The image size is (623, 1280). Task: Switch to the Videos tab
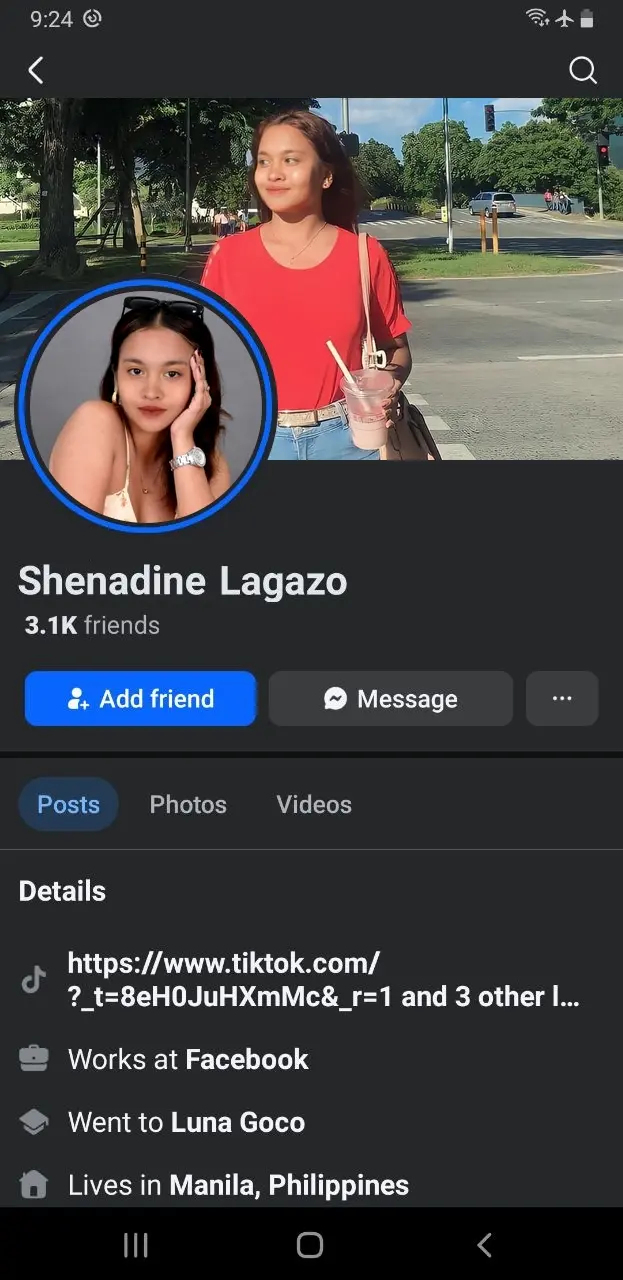click(314, 804)
